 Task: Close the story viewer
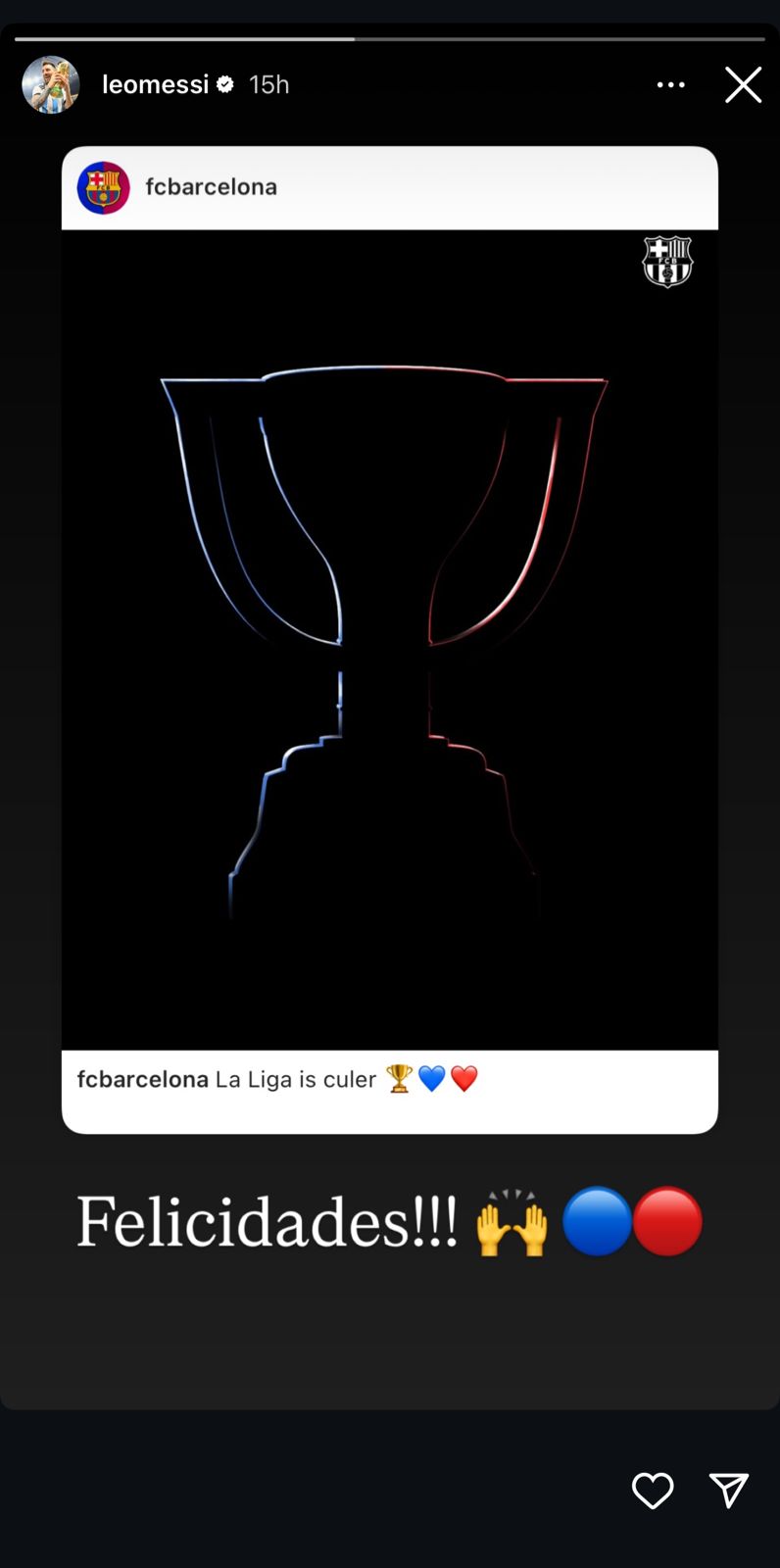point(743,85)
